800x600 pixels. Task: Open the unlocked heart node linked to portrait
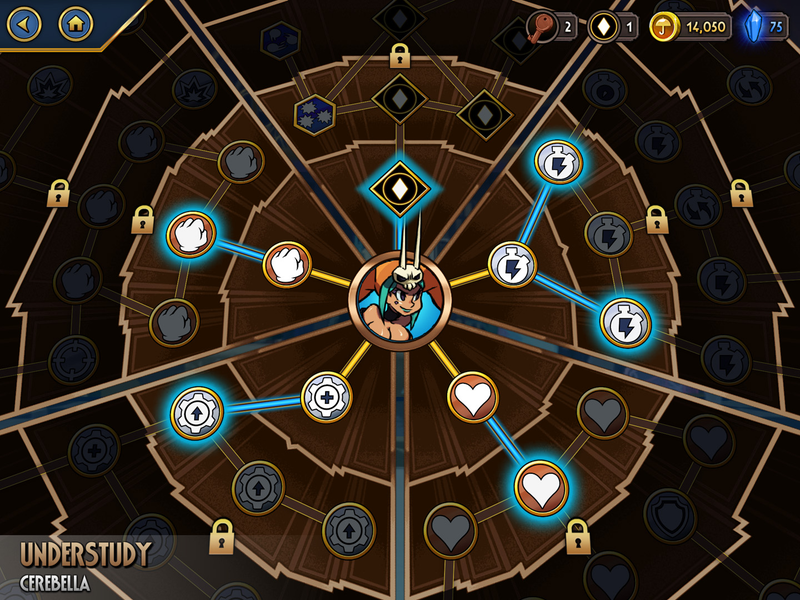[x=472, y=396]
